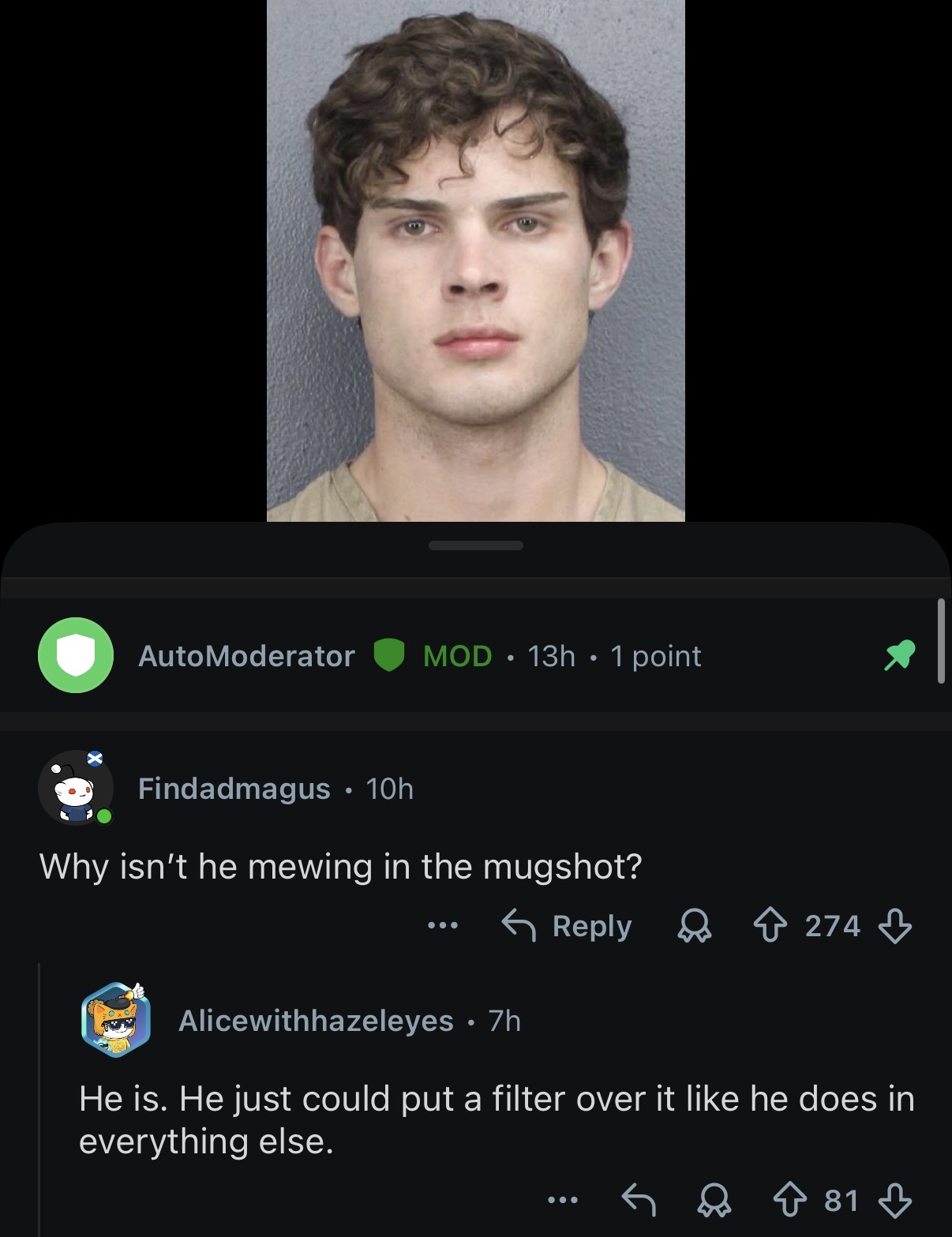Image resolution: width=952 pixels, height=1237 pixels.
Task: Reply to Findadmagus's comment
Action: [568, 925]
